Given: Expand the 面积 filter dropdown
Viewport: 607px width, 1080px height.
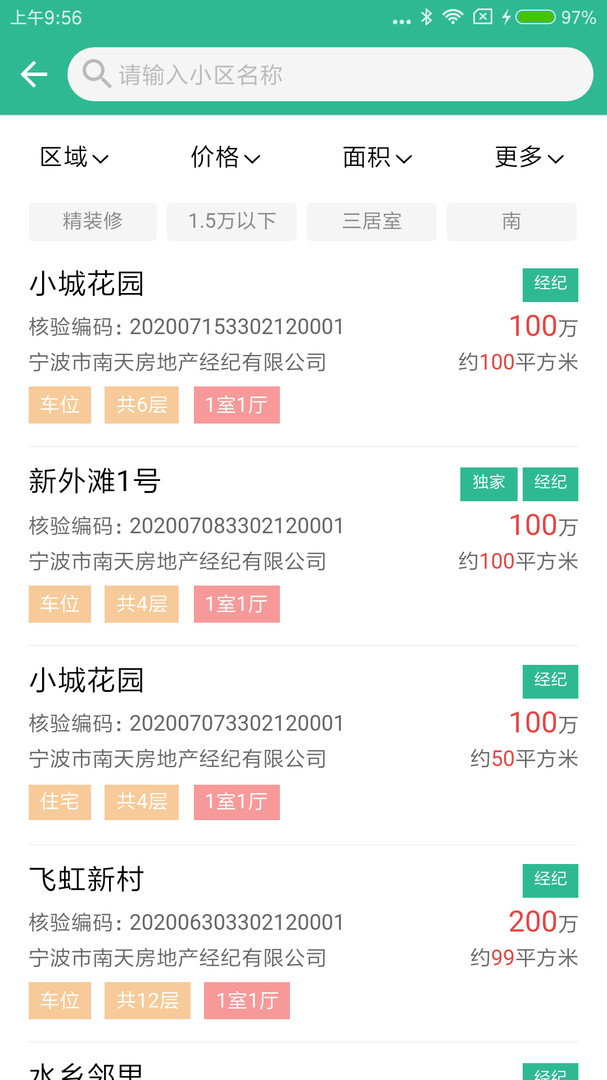Looking at the screenshot, I should (x=378, y=158).
